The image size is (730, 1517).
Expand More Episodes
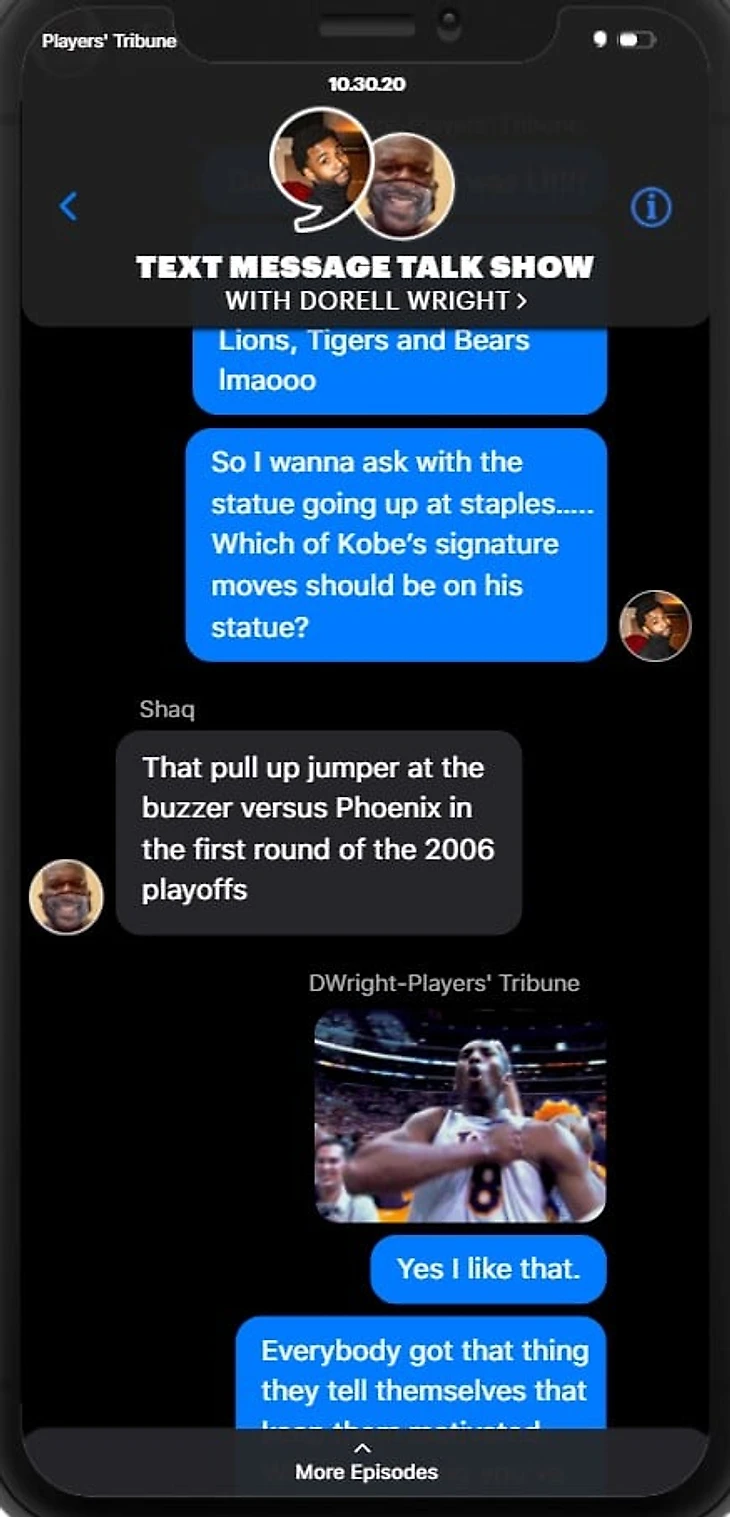coord(365,1462)
